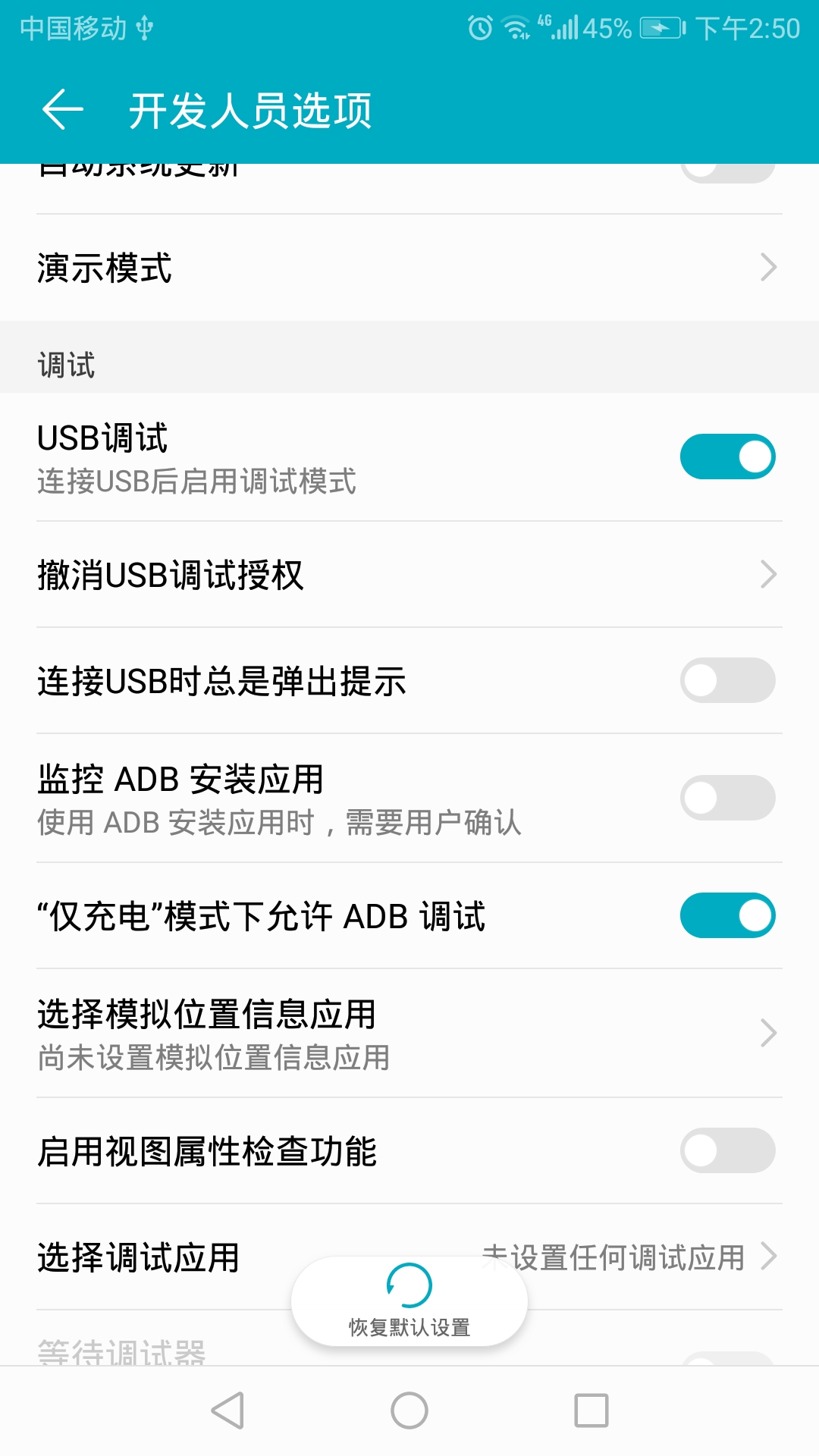The height and width of the screenshot is (1456, 819).
Task: Tap the system home button
Action: [409, 1410]
